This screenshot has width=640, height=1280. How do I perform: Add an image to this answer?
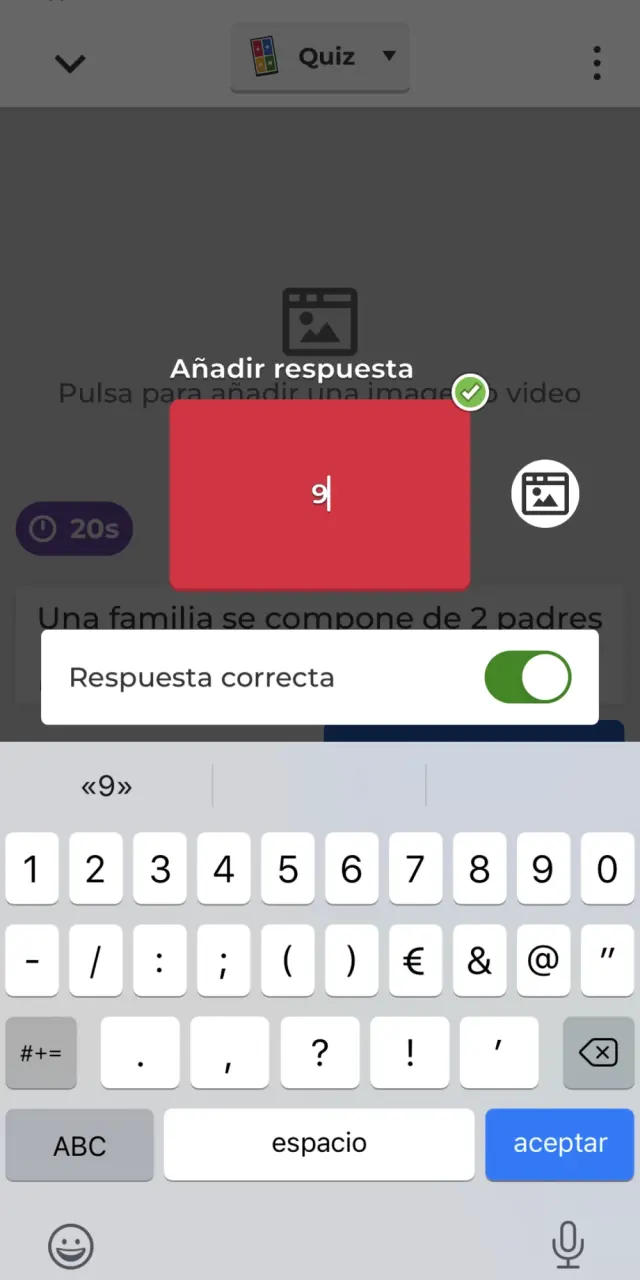(x=545, y=494)
